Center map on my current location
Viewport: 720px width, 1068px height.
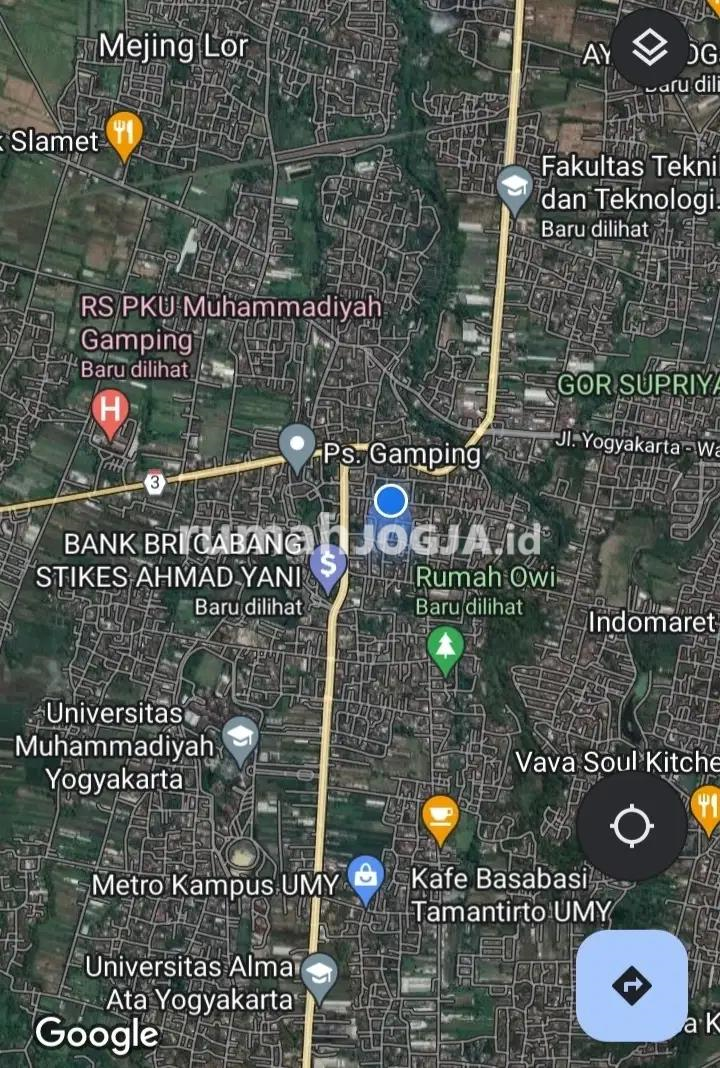coord(631,826)
